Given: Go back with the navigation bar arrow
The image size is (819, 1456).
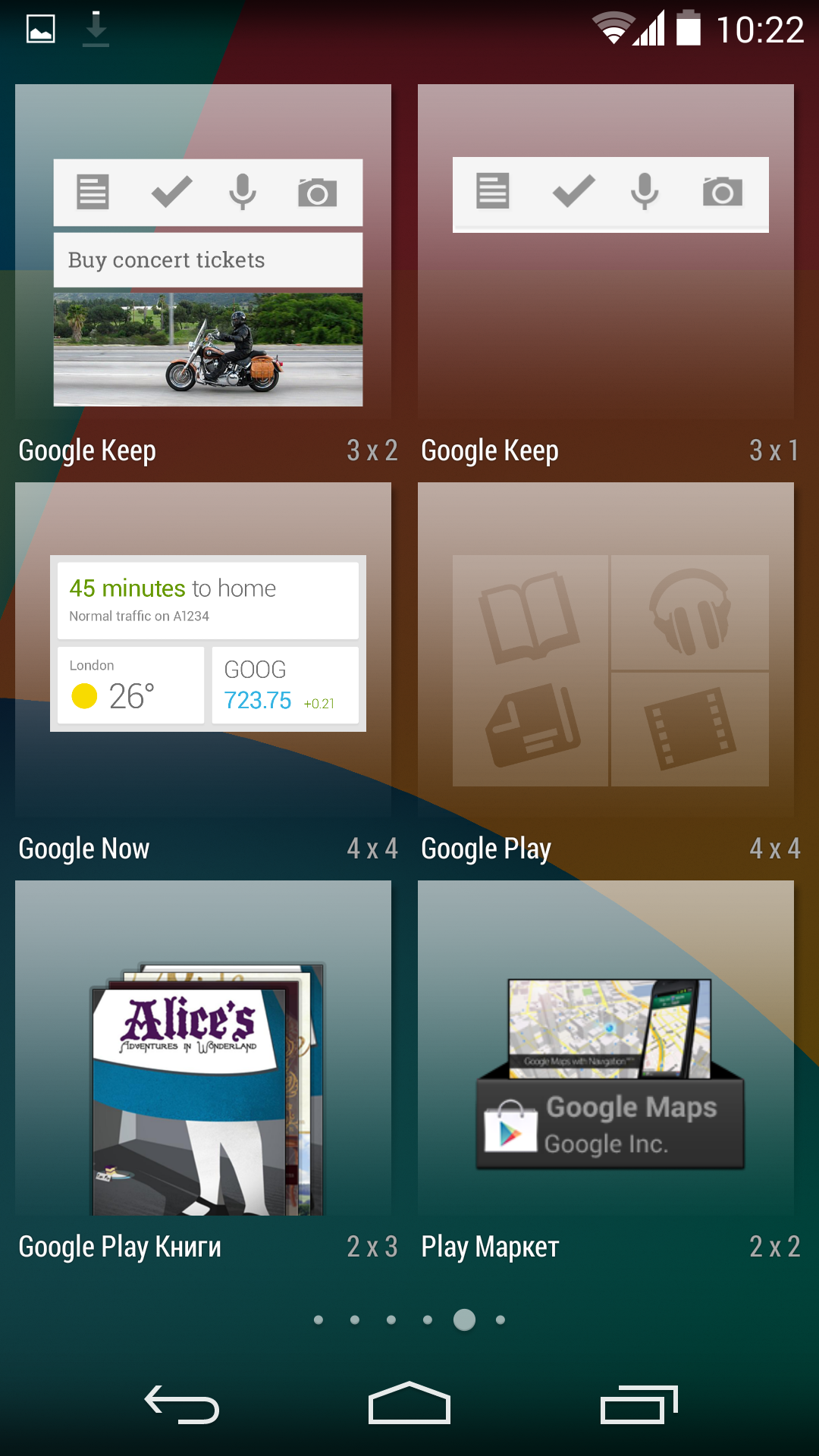Looking at the screenshot, I should pos(182,1404).
